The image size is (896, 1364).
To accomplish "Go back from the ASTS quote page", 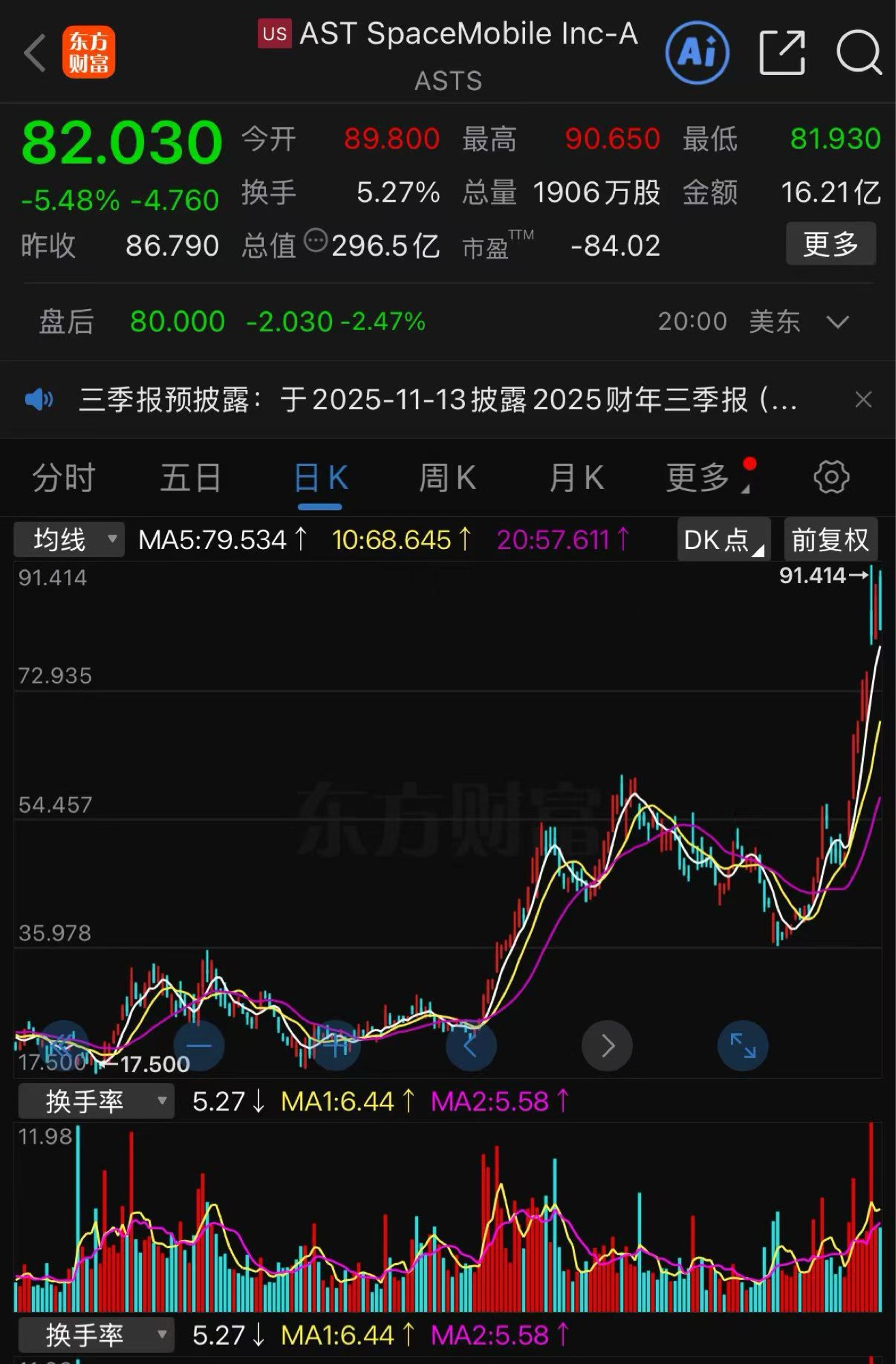I will [x=35, y=53].
